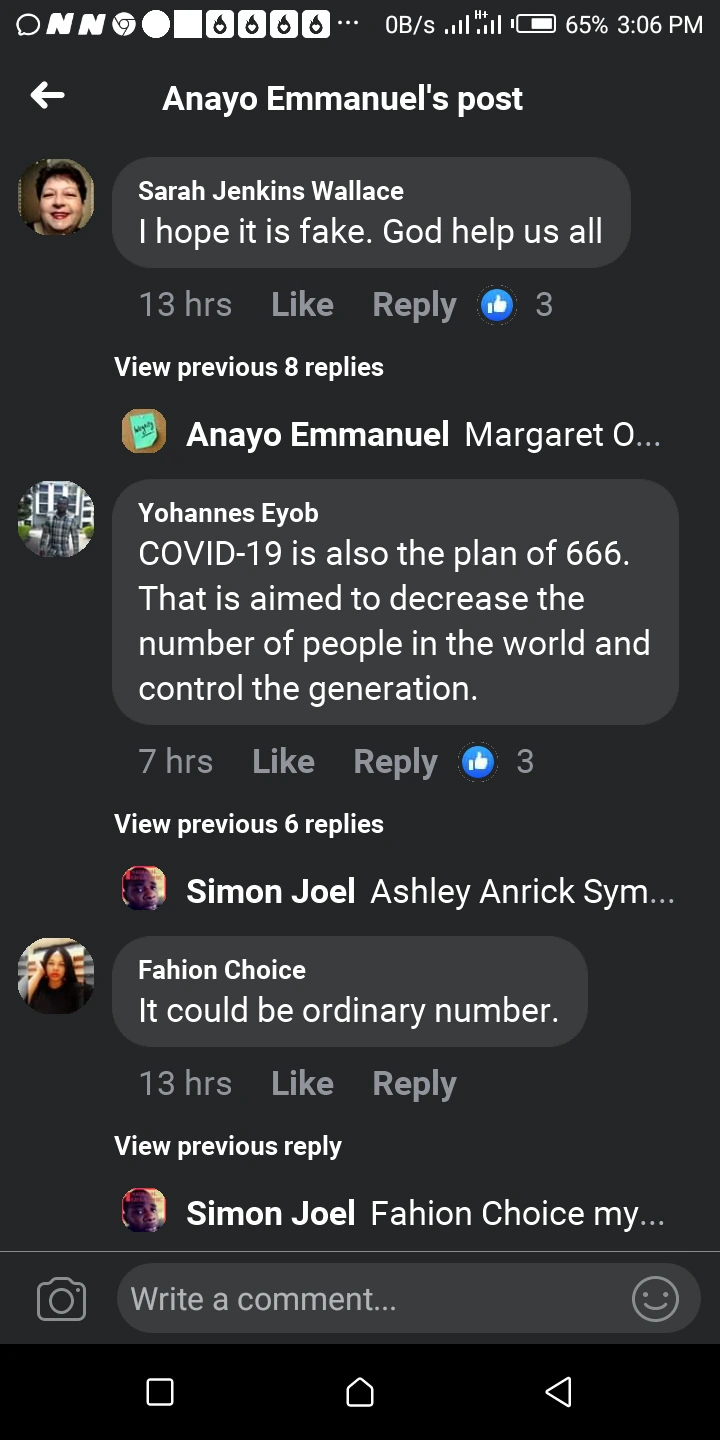Go back using the top-left arrow
This screenshot has height=1440, width=720.
pyautogui.click(x=47, y=97)
